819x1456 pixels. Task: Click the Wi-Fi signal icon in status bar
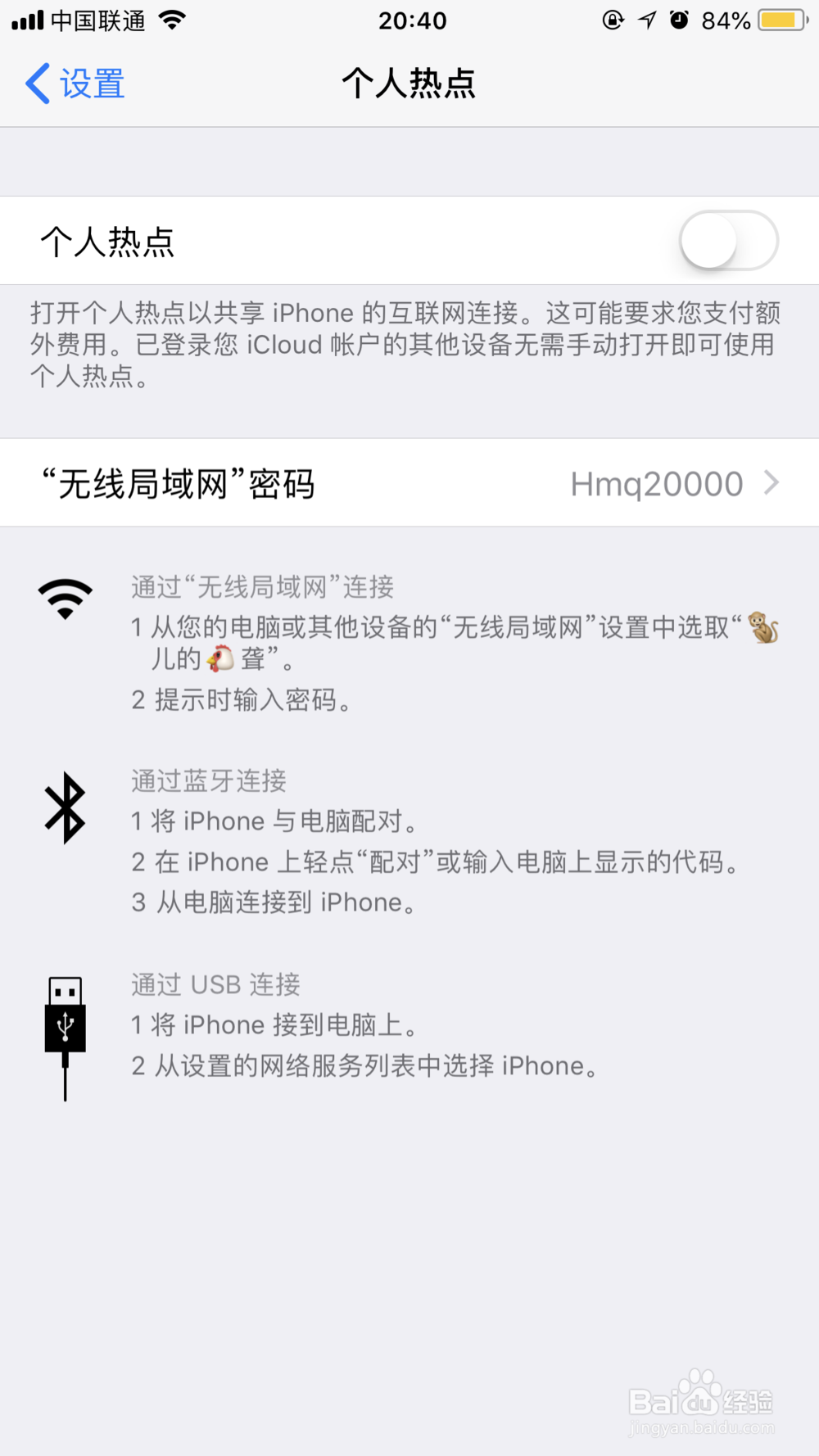[172, 20]
